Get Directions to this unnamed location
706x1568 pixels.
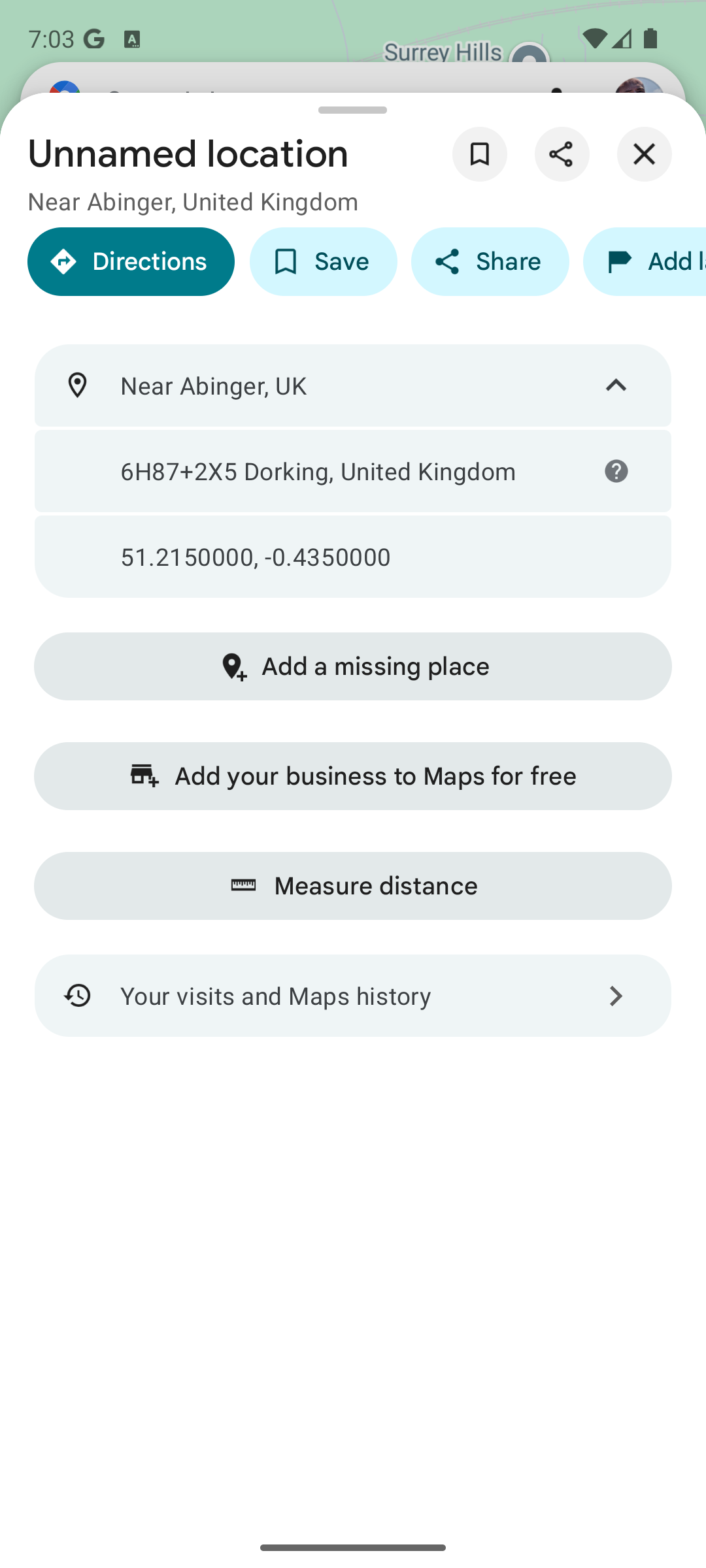tap(131, 261)
